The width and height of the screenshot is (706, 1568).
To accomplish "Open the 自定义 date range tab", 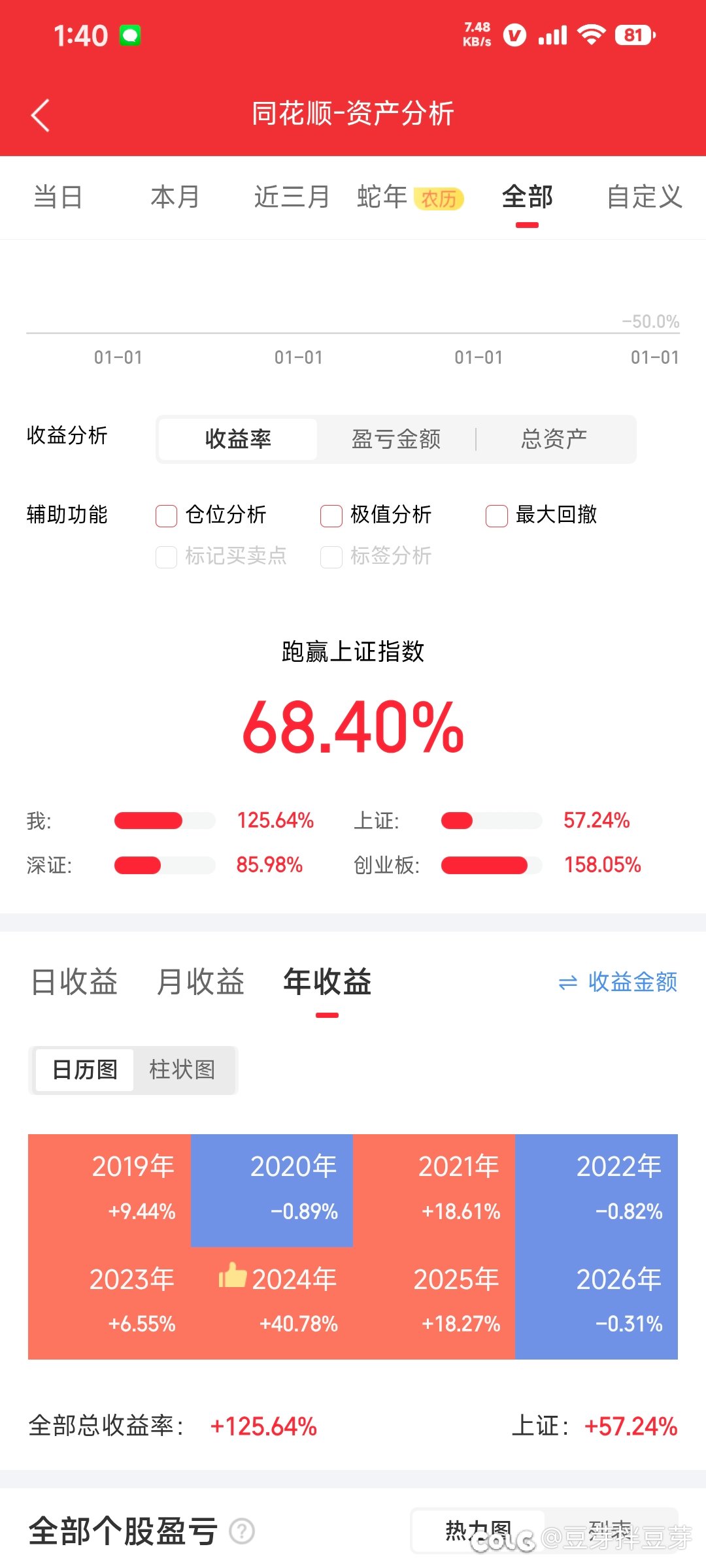I will 644,197.
